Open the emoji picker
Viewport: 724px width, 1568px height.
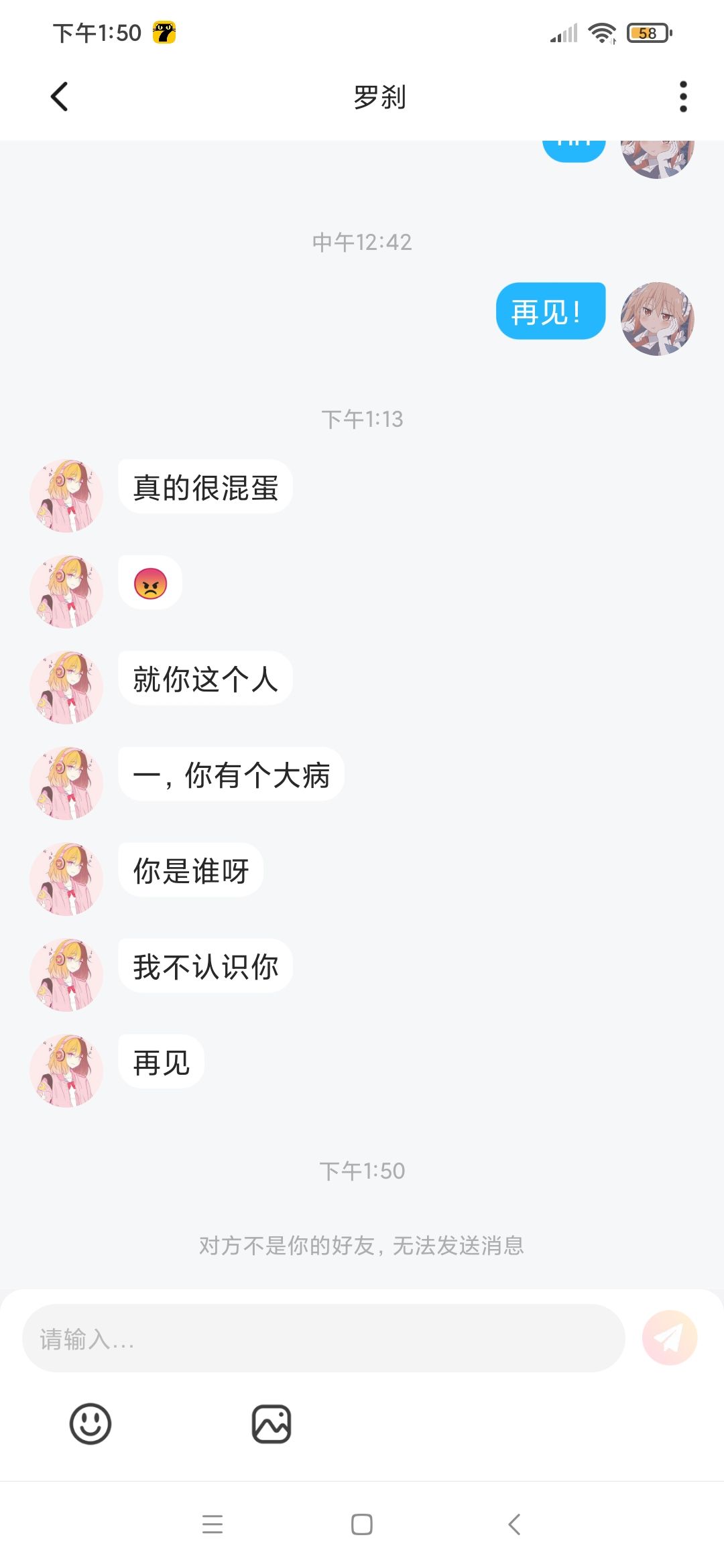(x=90, y=1423)
